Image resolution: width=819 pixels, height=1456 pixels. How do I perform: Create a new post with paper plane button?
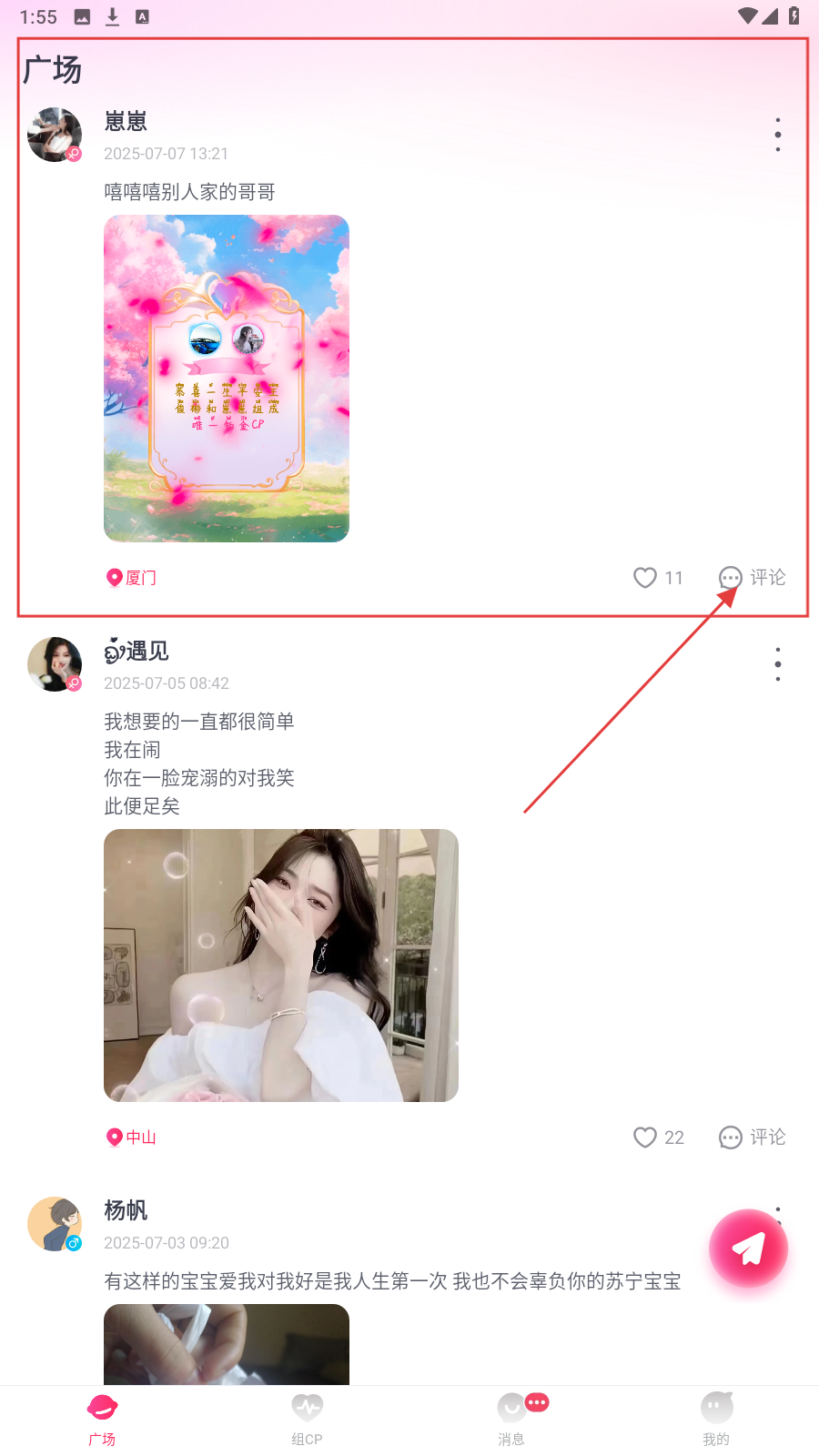(748, 1249)
